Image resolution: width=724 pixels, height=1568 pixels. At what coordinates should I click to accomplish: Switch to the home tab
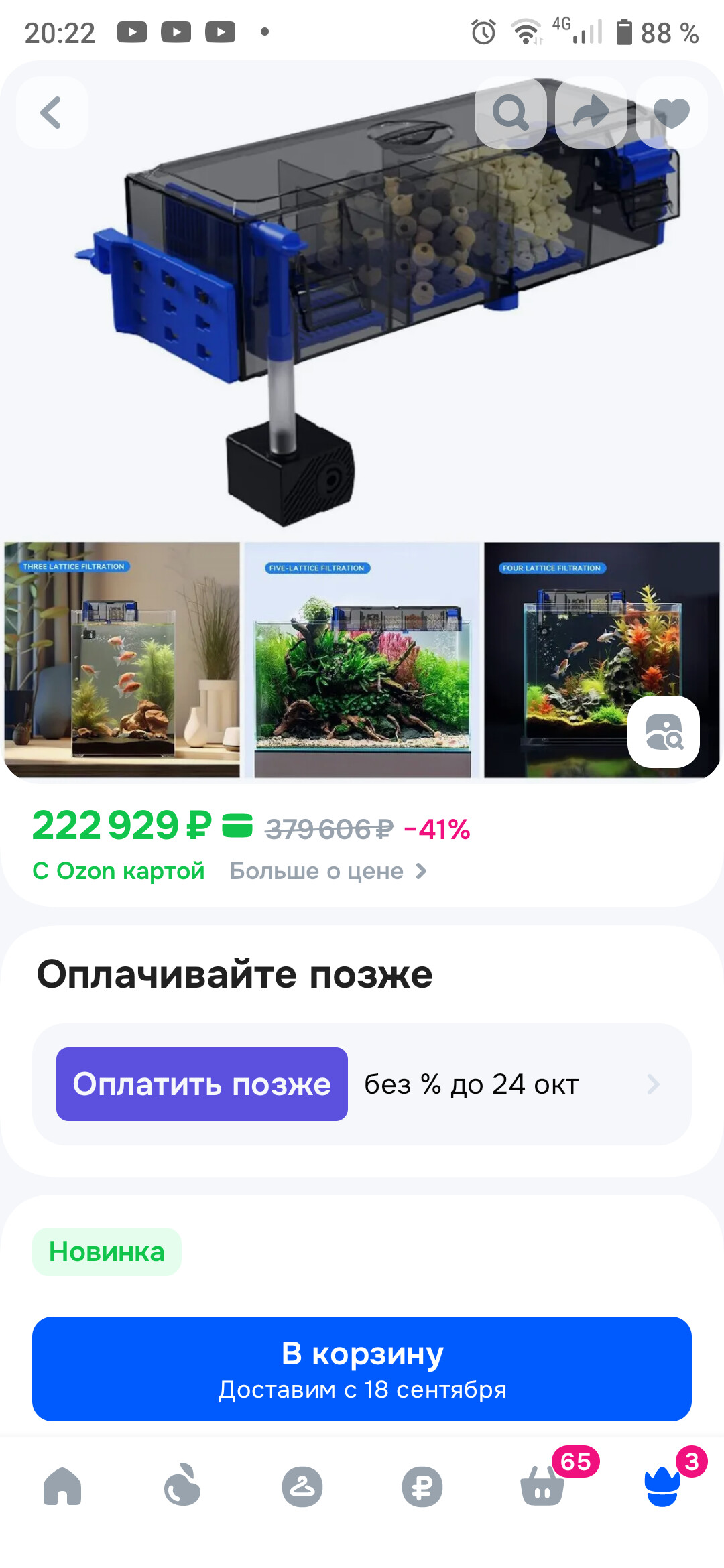62,1486
